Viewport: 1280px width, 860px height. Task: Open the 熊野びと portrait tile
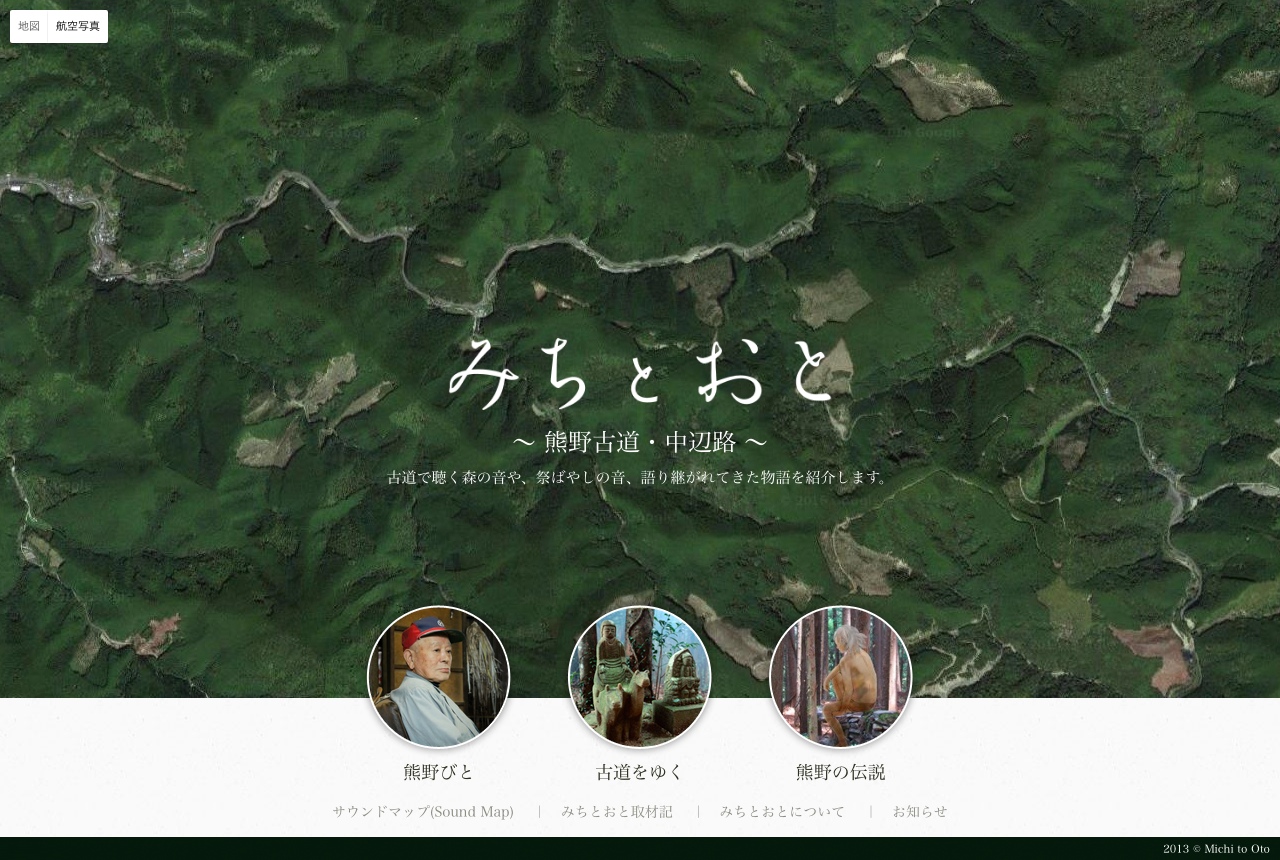(x=439, y=677)
